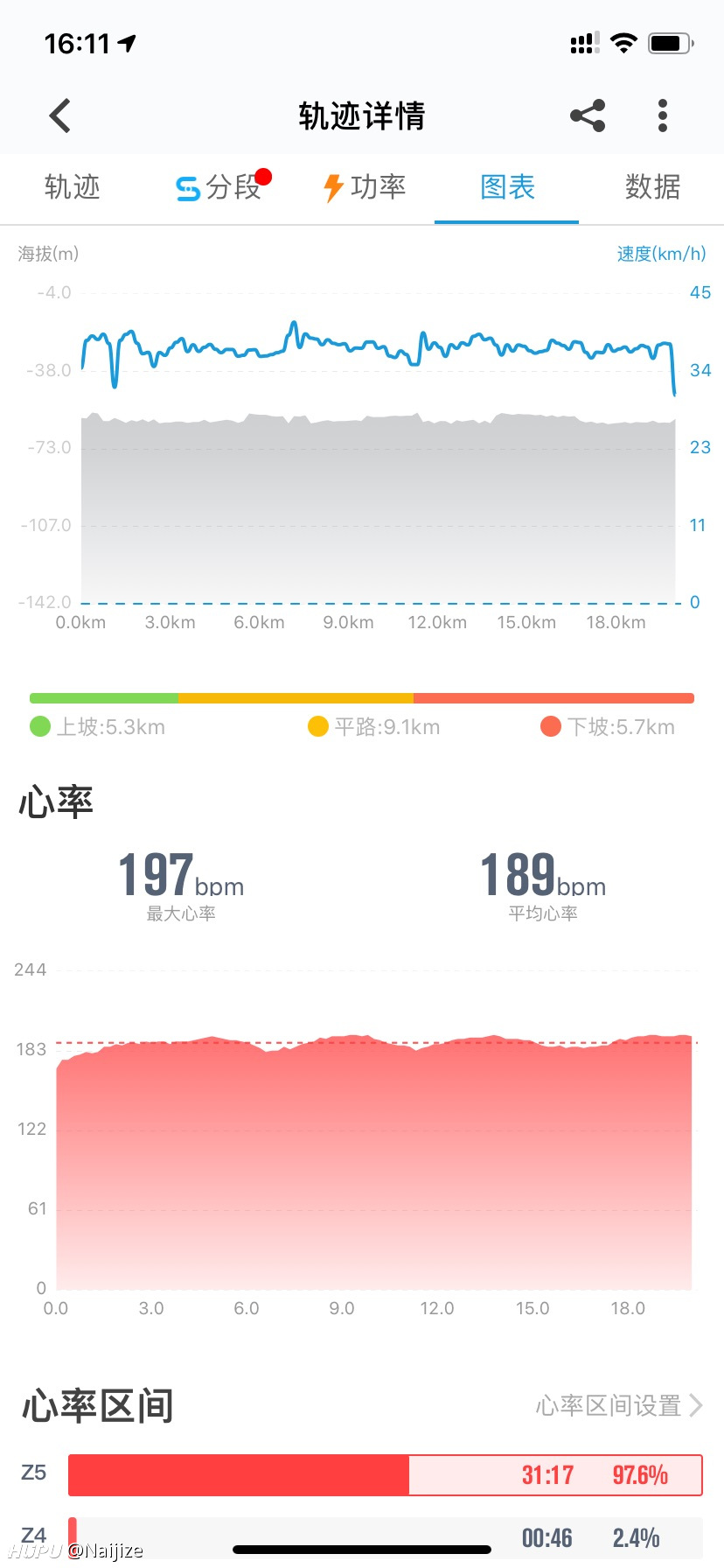Open 心率区间设置
724x1568 pixels.
click(619, 1405)
